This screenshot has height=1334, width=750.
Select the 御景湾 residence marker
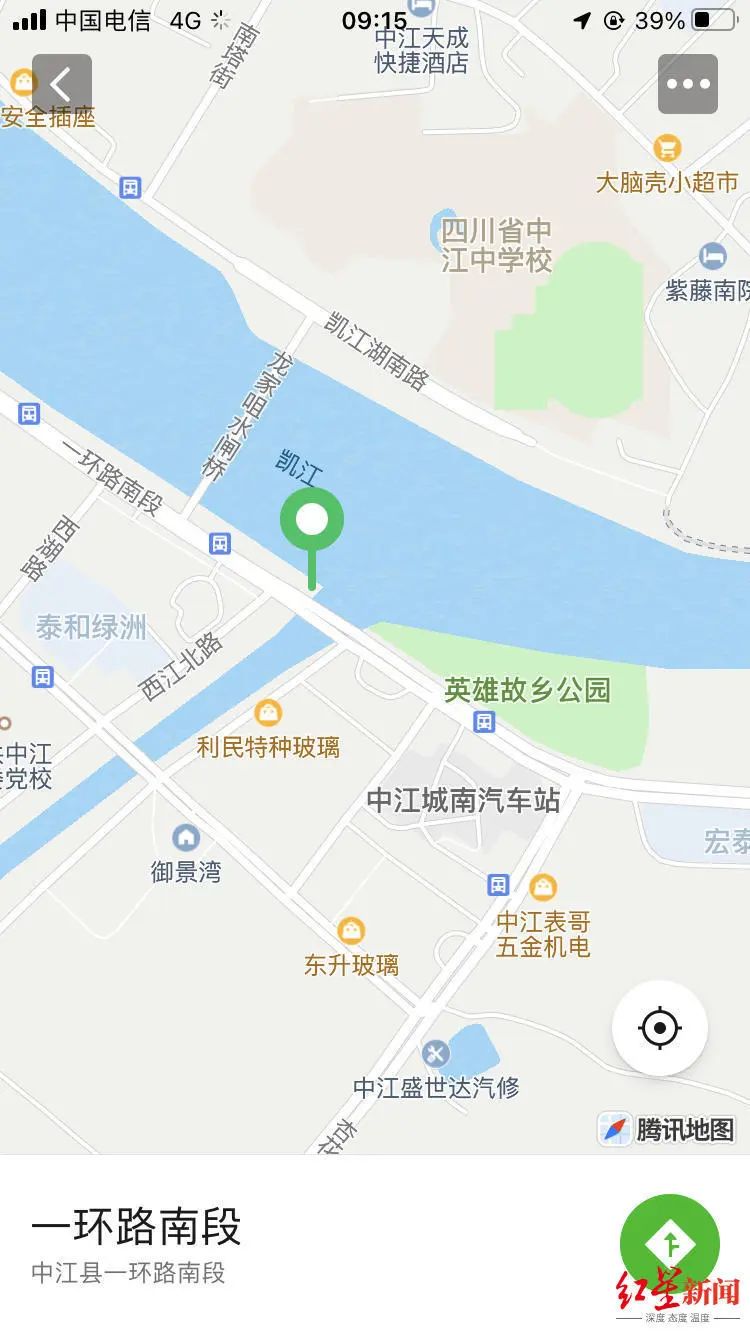tap(186, 838)
